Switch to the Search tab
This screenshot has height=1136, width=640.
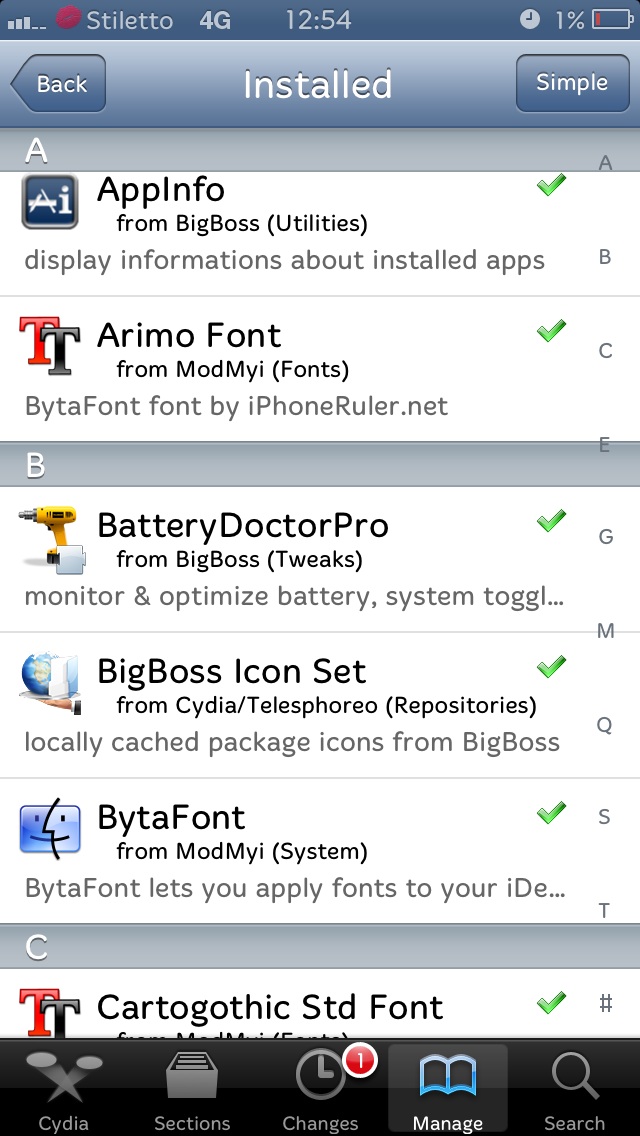pos(575,1089)
